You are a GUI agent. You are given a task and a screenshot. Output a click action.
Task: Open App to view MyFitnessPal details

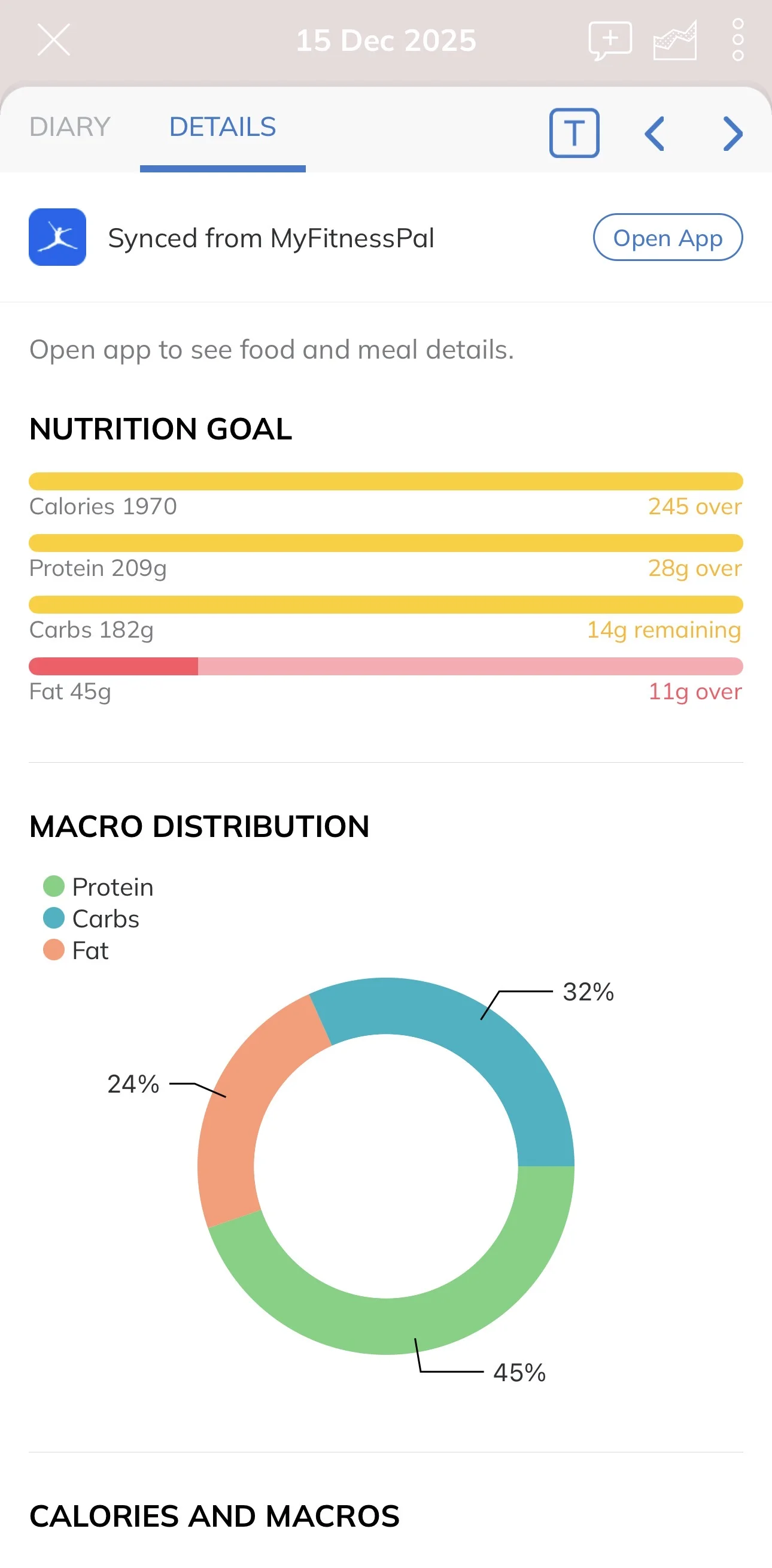tap(667, 238)
